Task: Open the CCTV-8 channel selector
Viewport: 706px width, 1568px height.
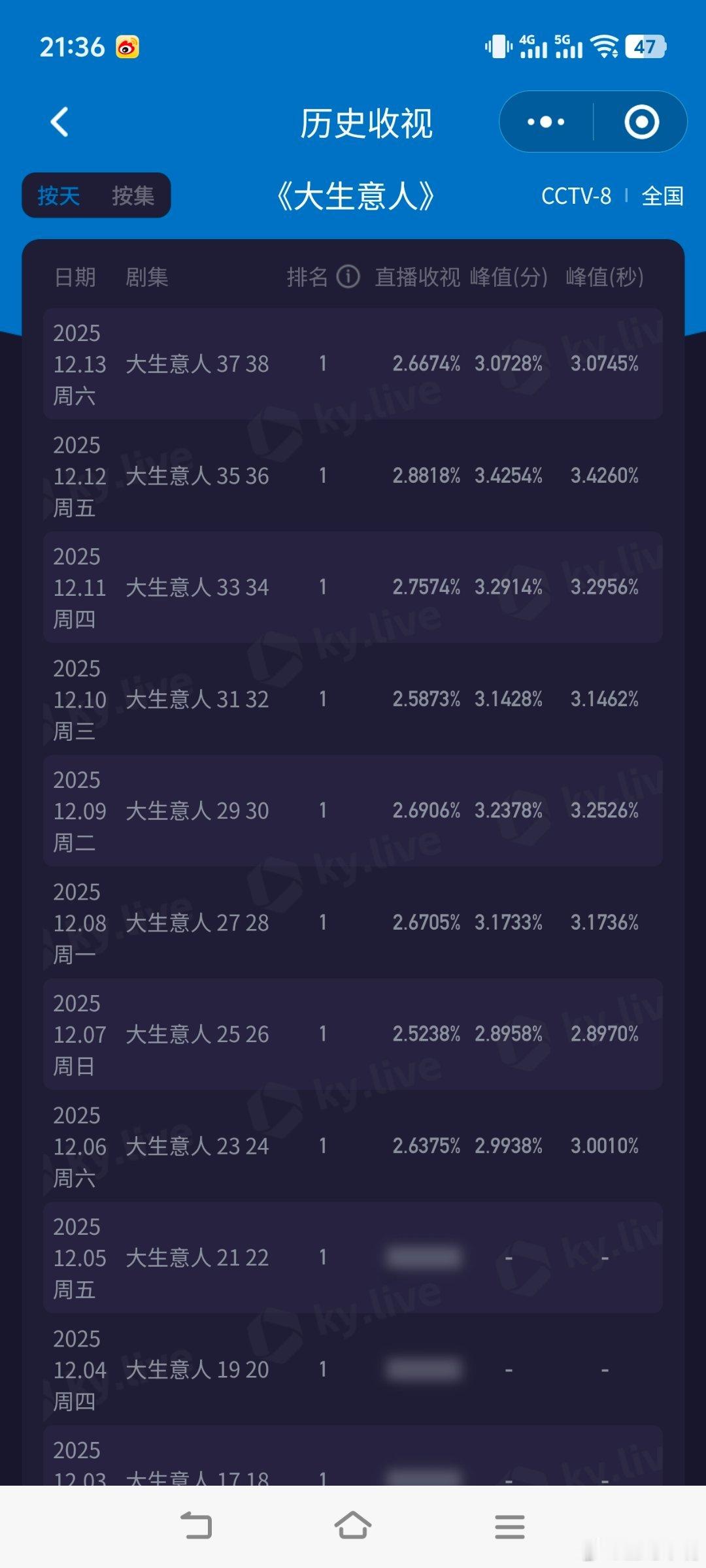Action: pyautogui.click(x=577, y=196)
